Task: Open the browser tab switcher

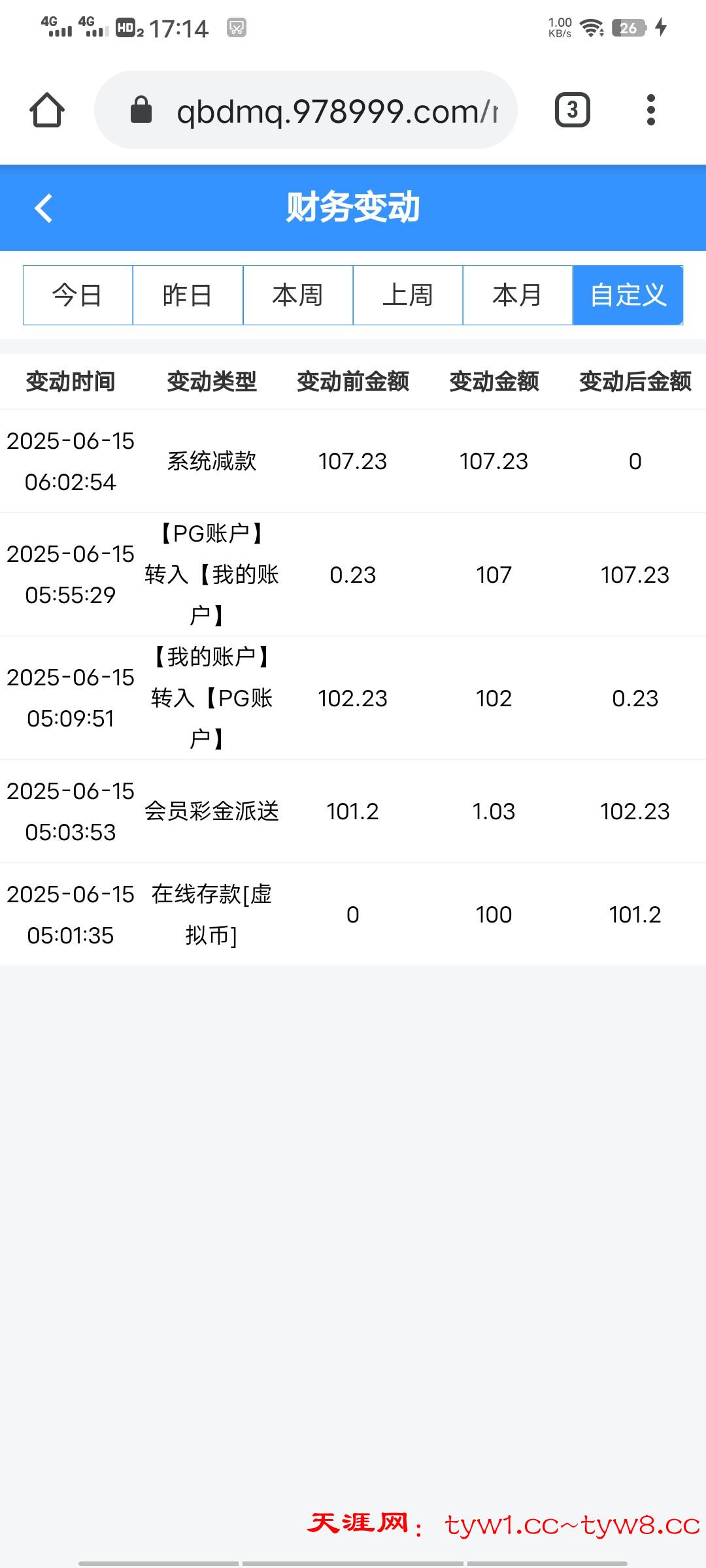Action: point(572,110)
